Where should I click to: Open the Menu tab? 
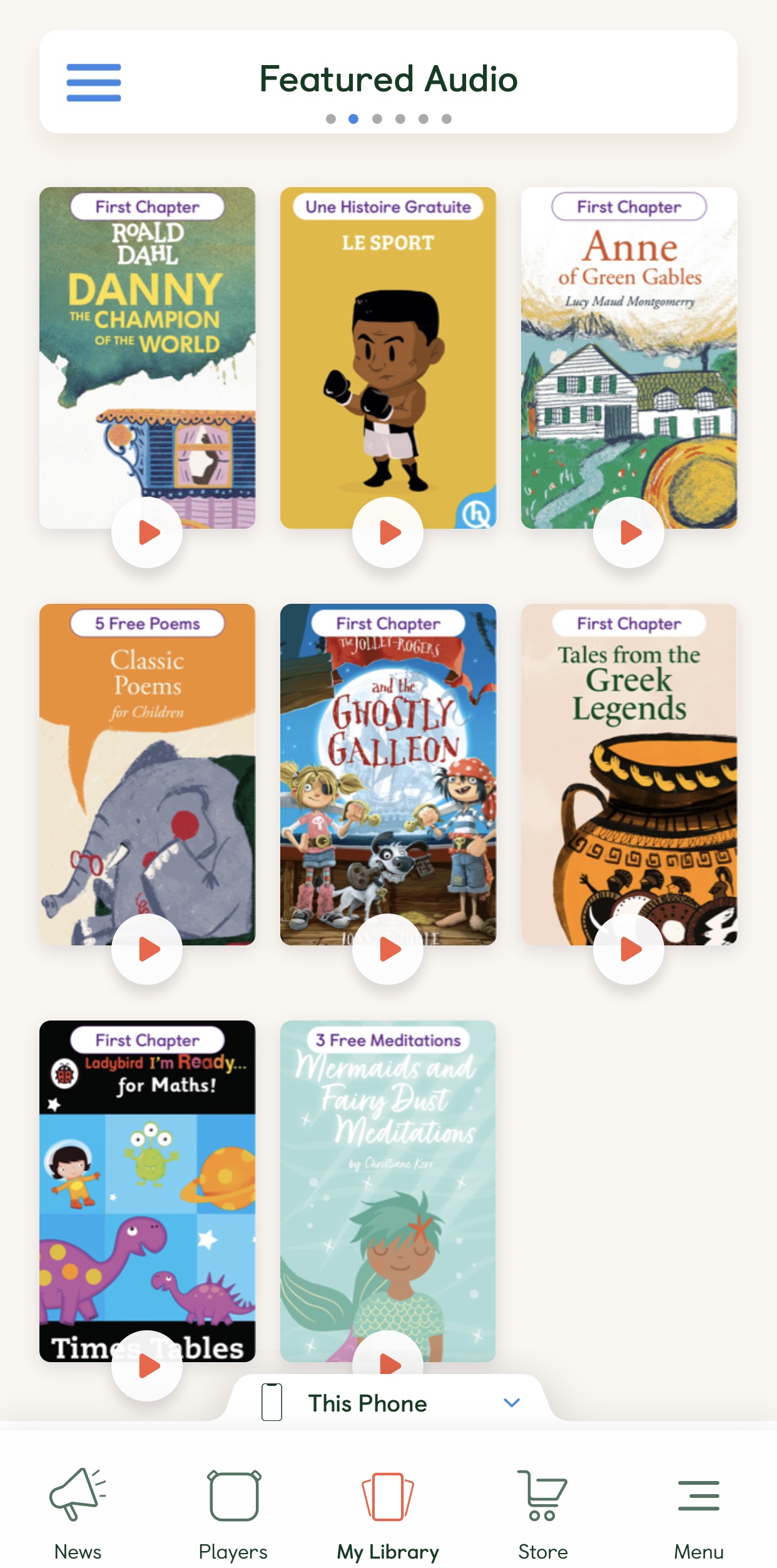pos(698,1514)
